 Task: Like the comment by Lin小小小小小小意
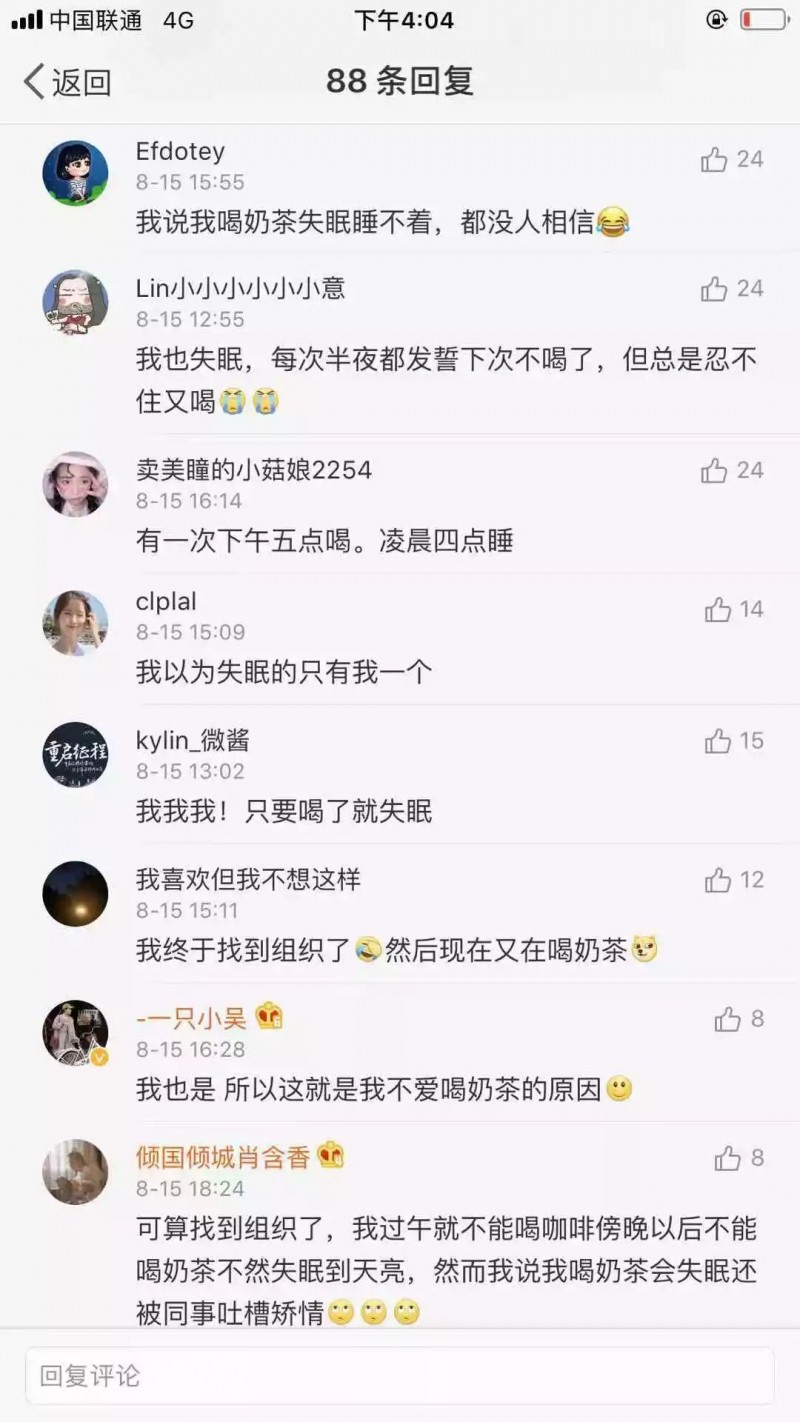[714, 290]
